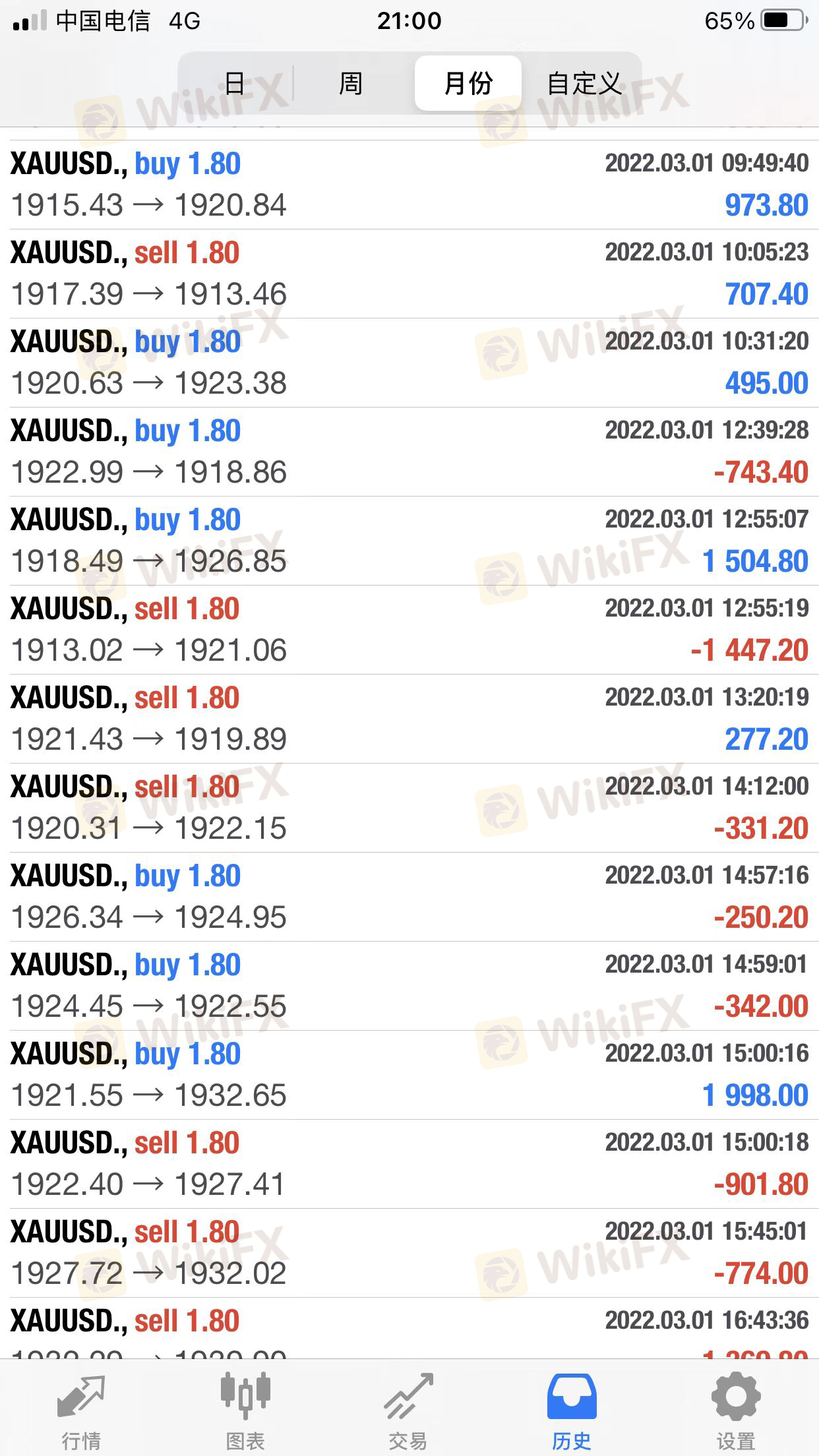View the sell trade losing -1 447.20
Screen dimensions: 819x1456
click(409, 630)
